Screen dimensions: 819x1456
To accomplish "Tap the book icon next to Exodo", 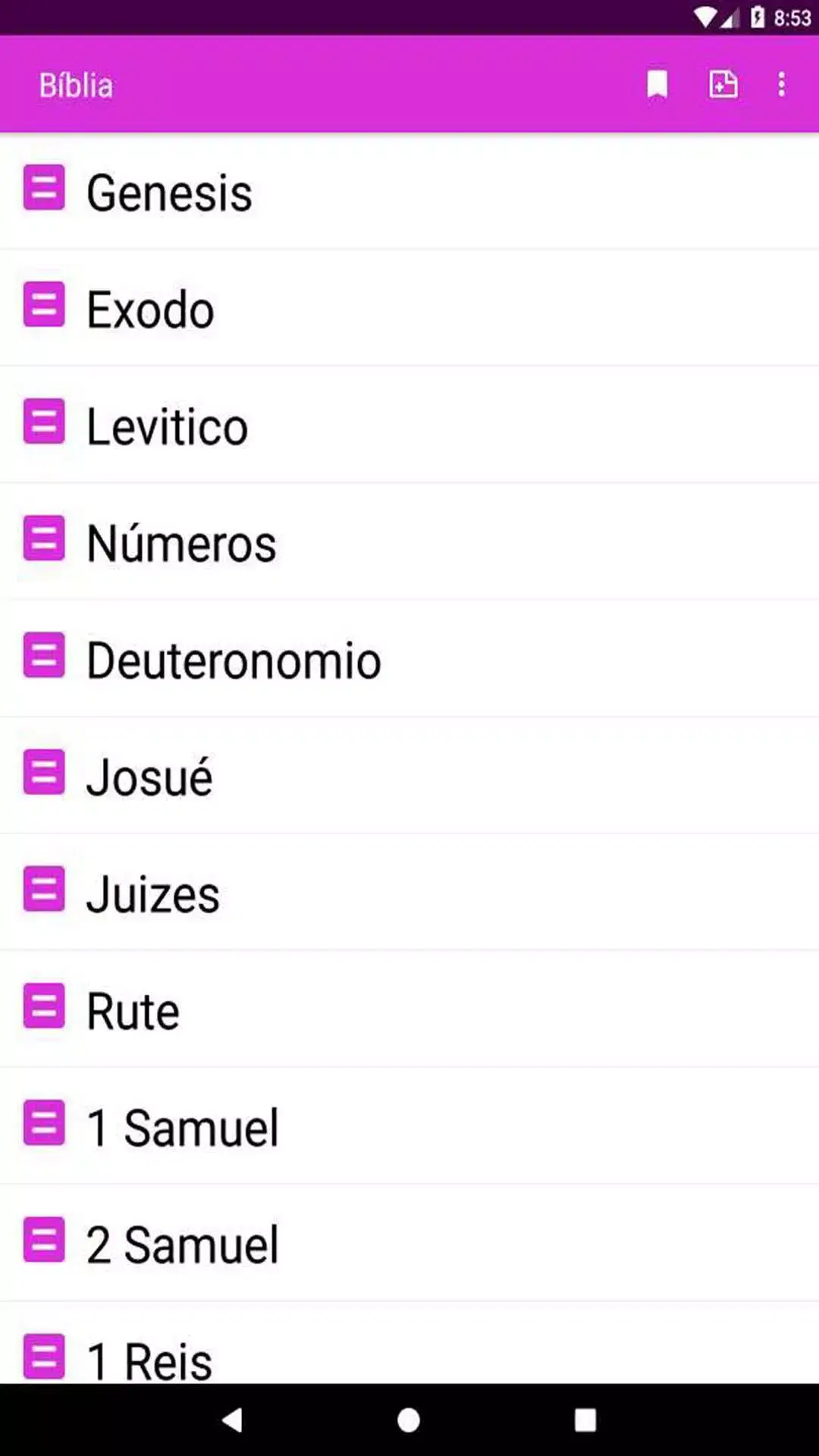I will coord(44,306).
